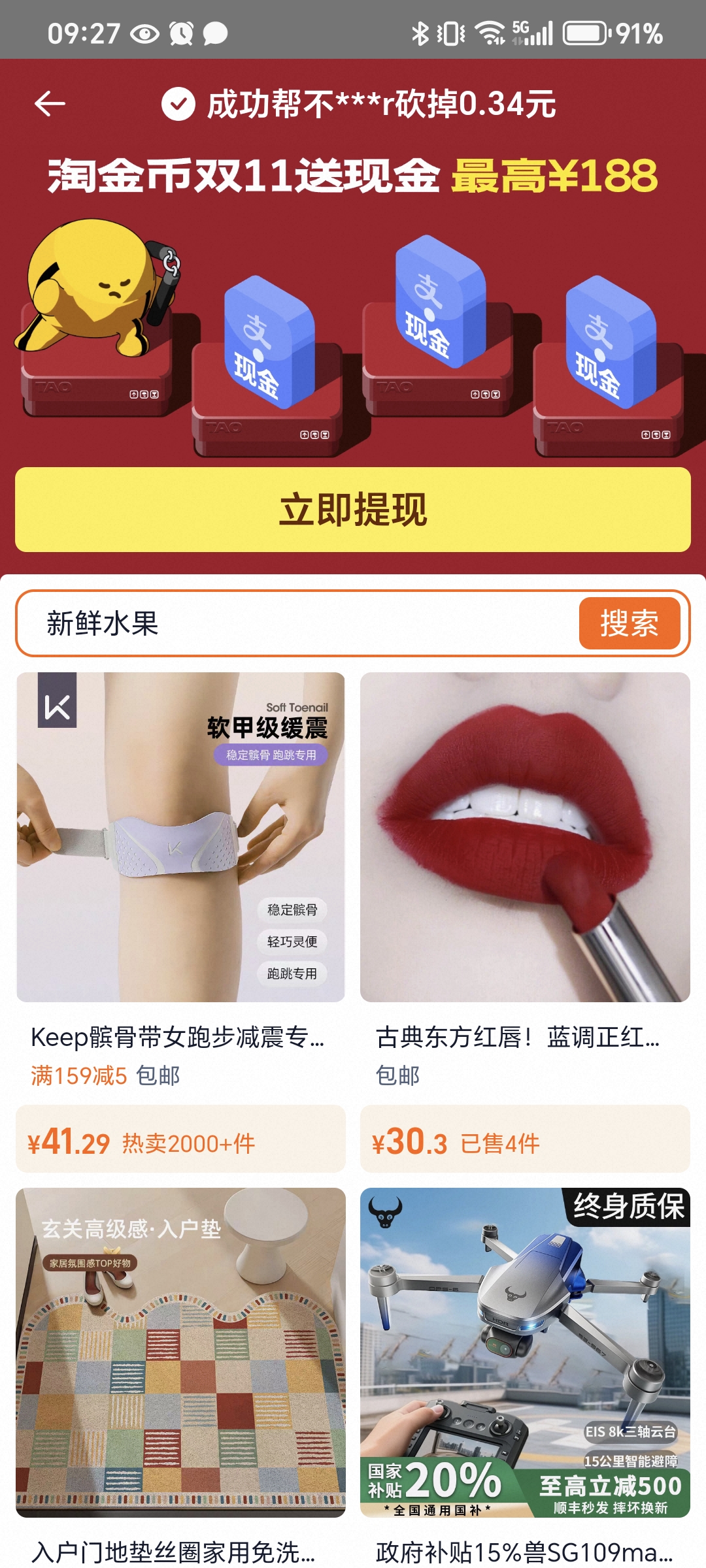Tap the 新鲜水果 search field
The width and height of the screenshot is (706, 1568).
[x=294, y=623]
